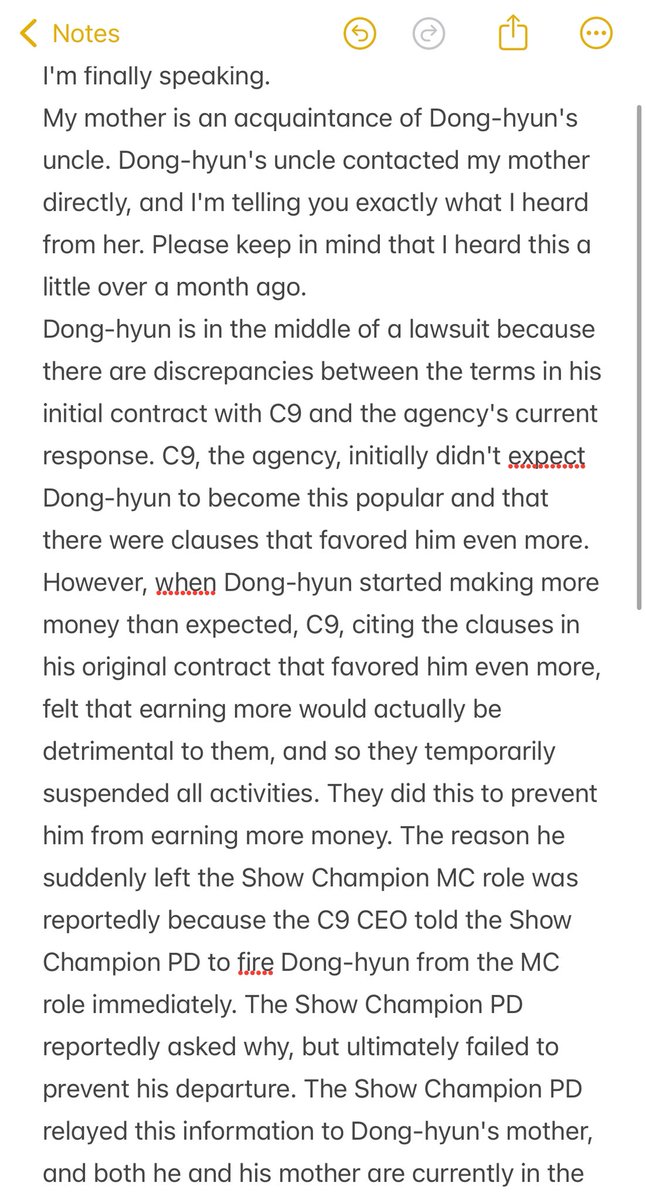Open the more options menu

click(596, 34)
